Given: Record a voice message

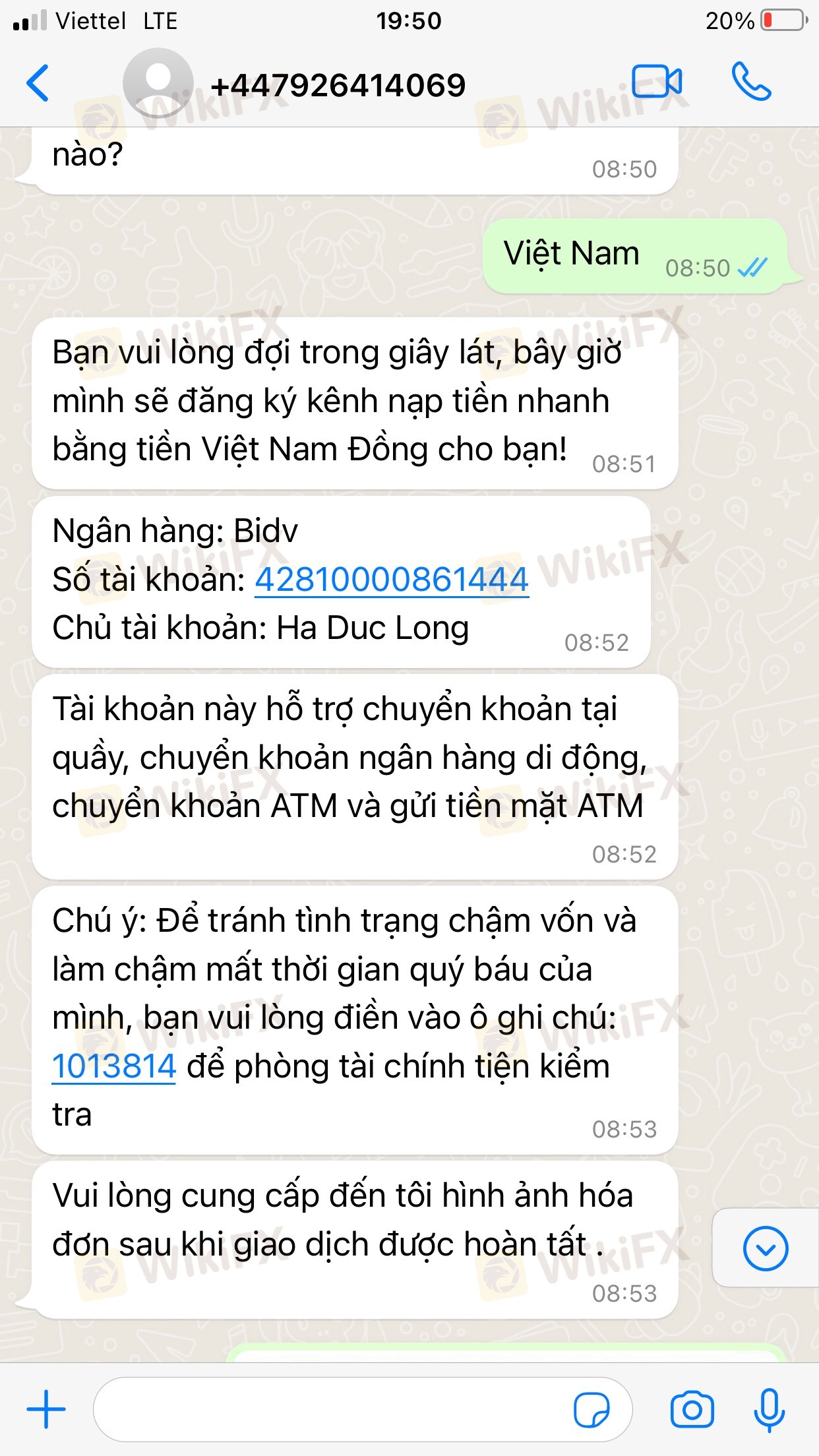Looking at the screenshot, I should pos(769,1410).
